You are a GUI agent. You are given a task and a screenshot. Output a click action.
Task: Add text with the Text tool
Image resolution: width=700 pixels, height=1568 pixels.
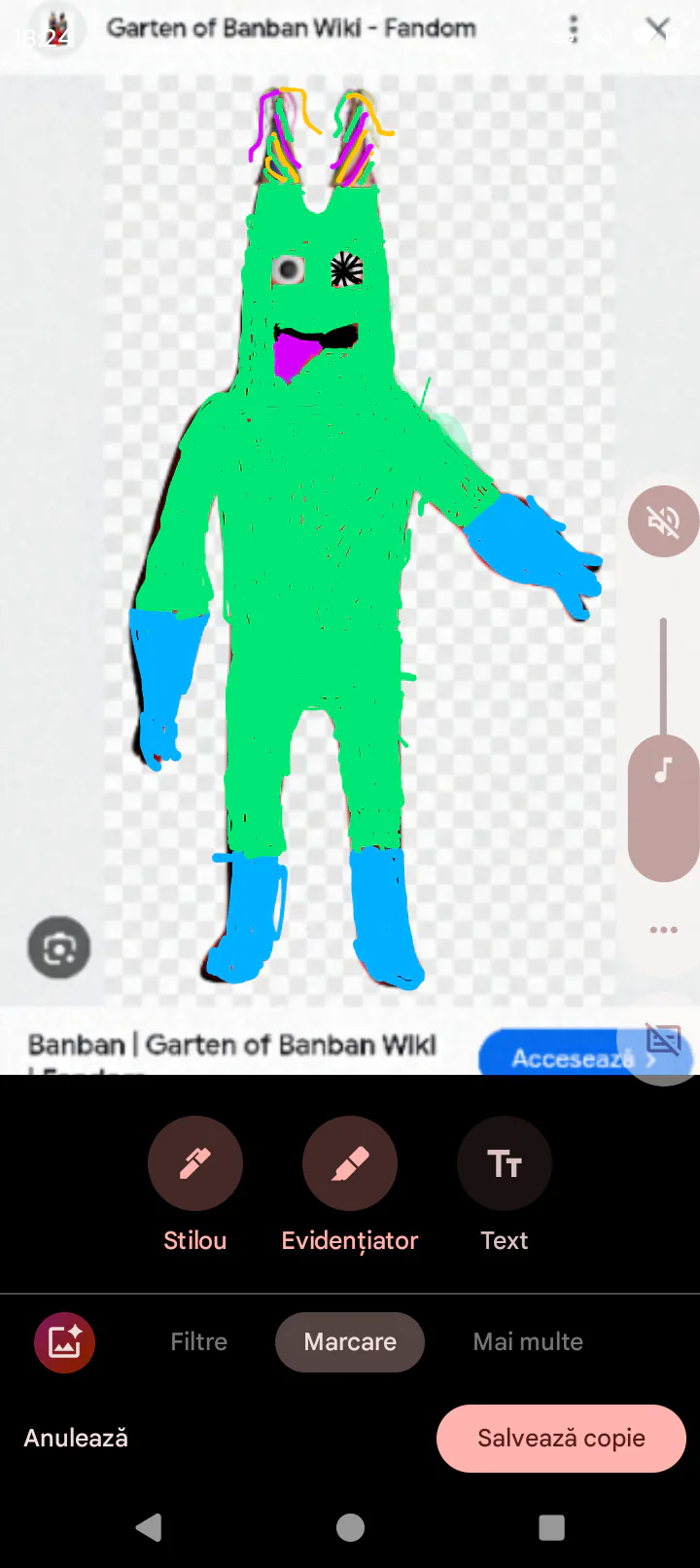[x=505, y=1163]
